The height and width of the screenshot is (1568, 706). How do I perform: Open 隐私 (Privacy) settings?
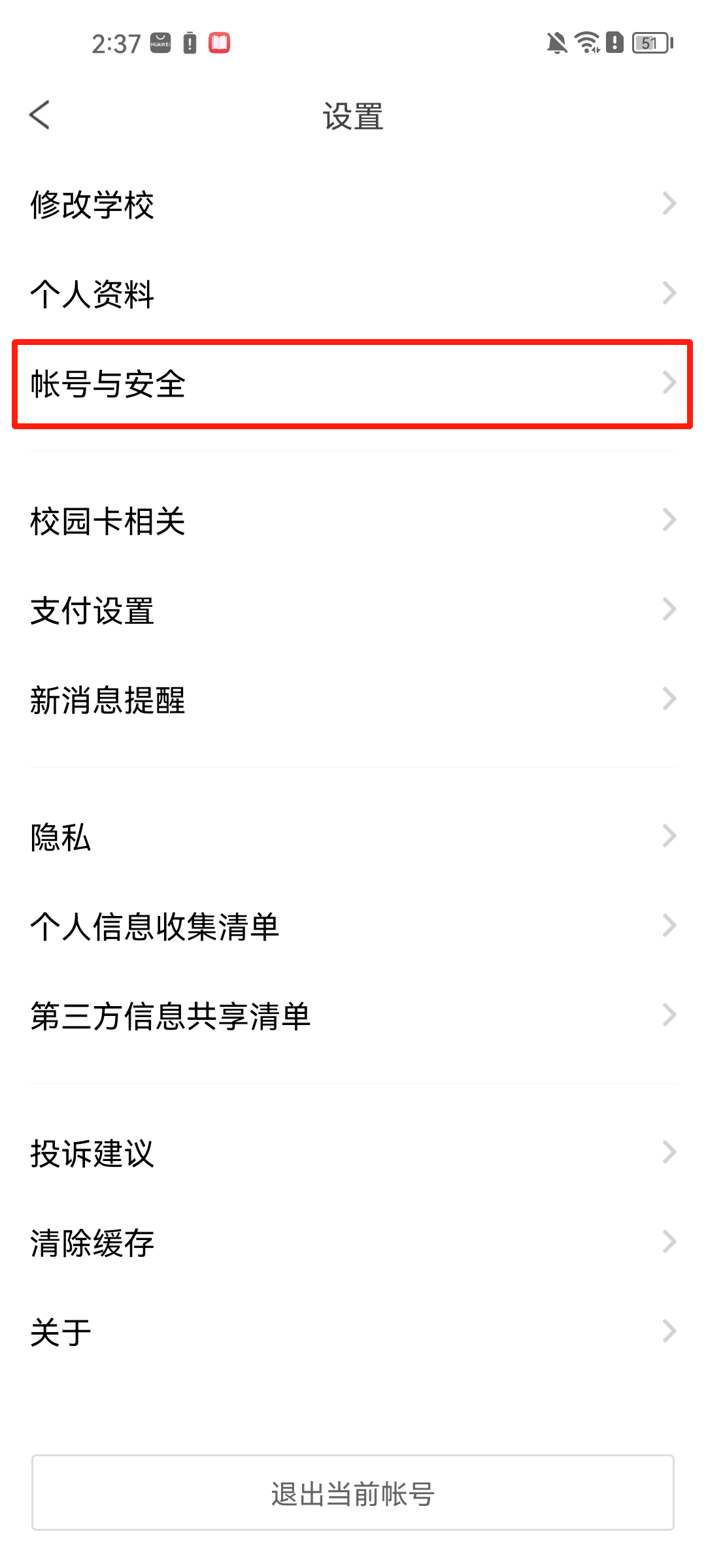[x=353, y=838]
